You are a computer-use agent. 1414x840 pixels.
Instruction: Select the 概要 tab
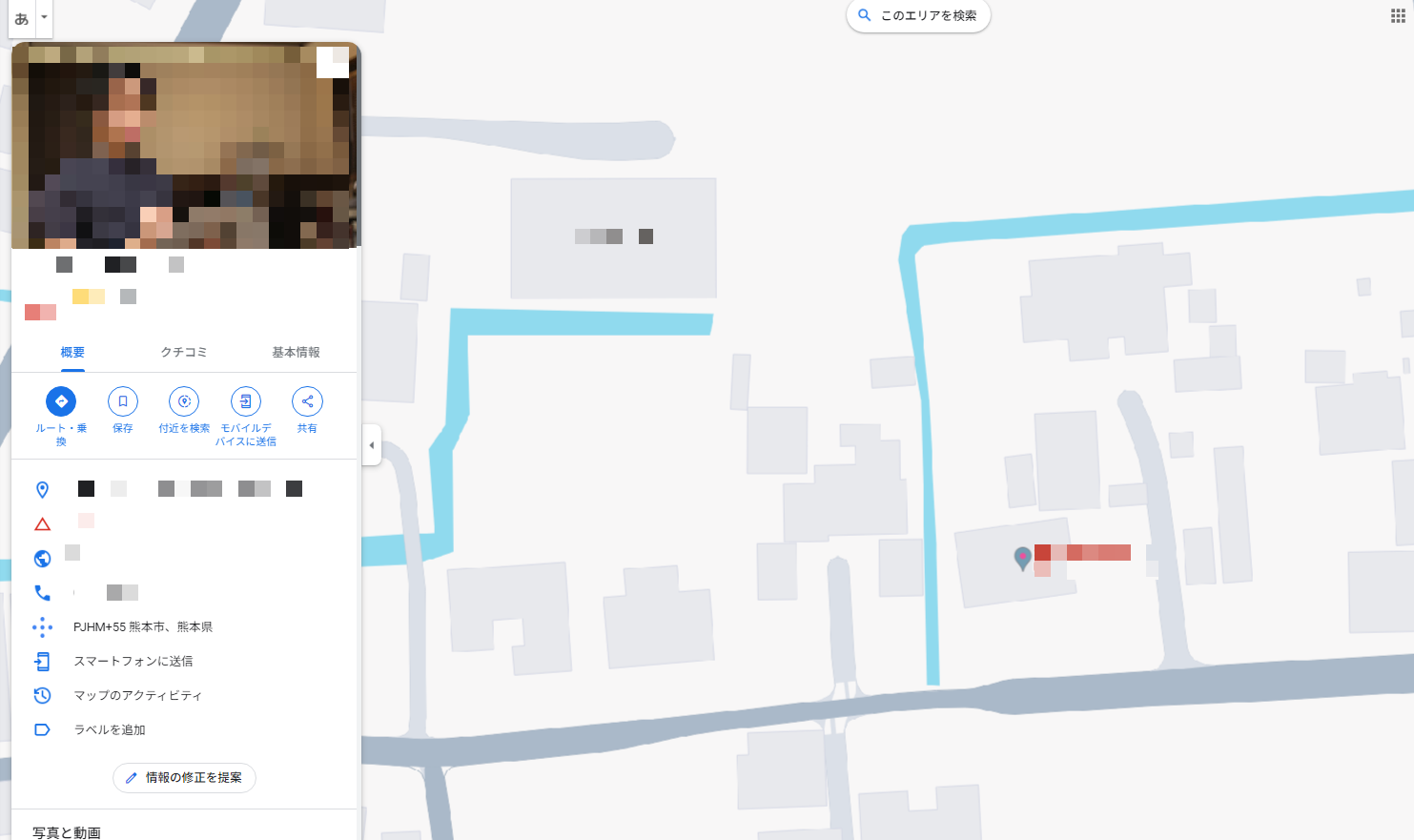tap(72, 353)
